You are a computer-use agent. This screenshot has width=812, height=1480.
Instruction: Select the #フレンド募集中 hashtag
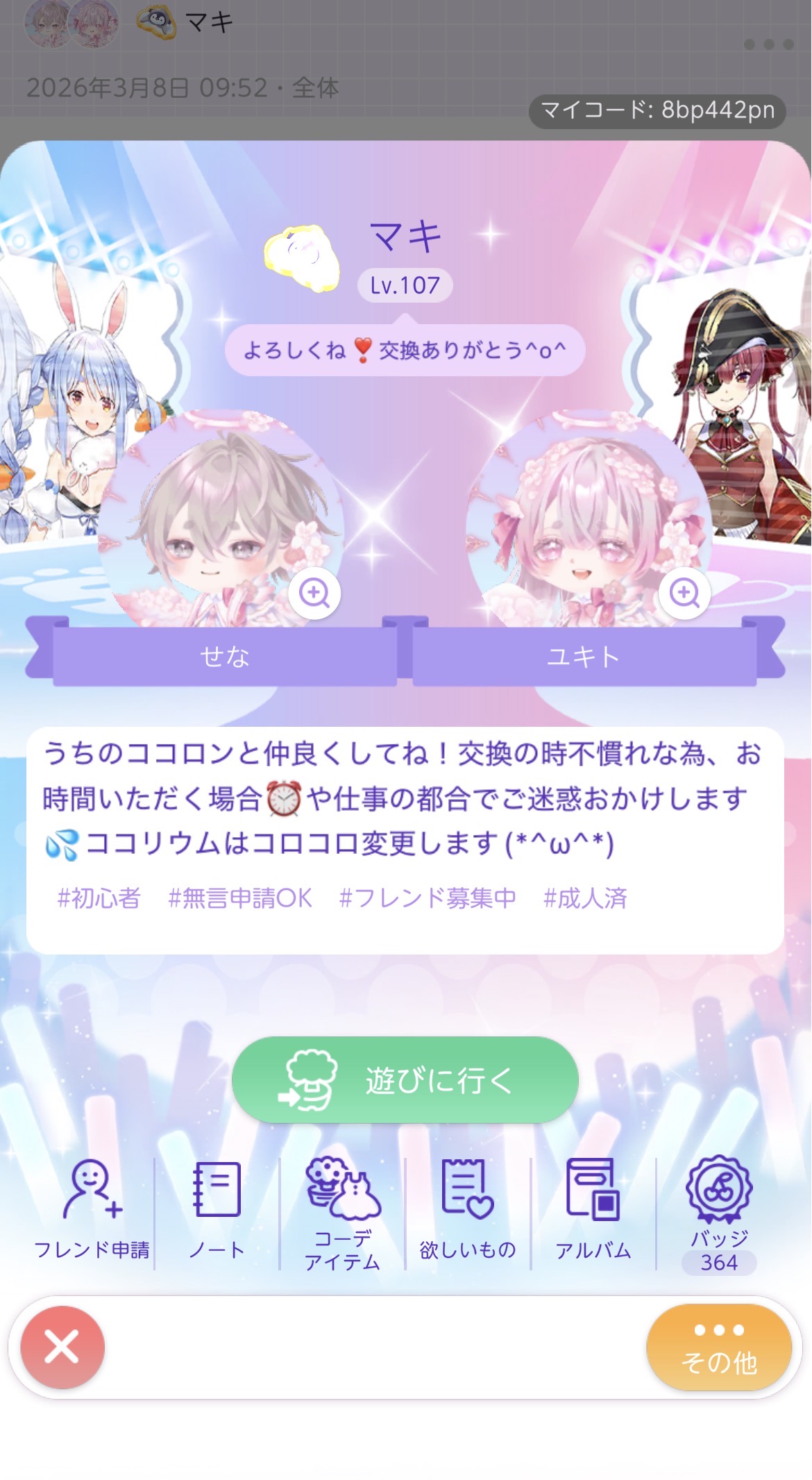[428, 898]
